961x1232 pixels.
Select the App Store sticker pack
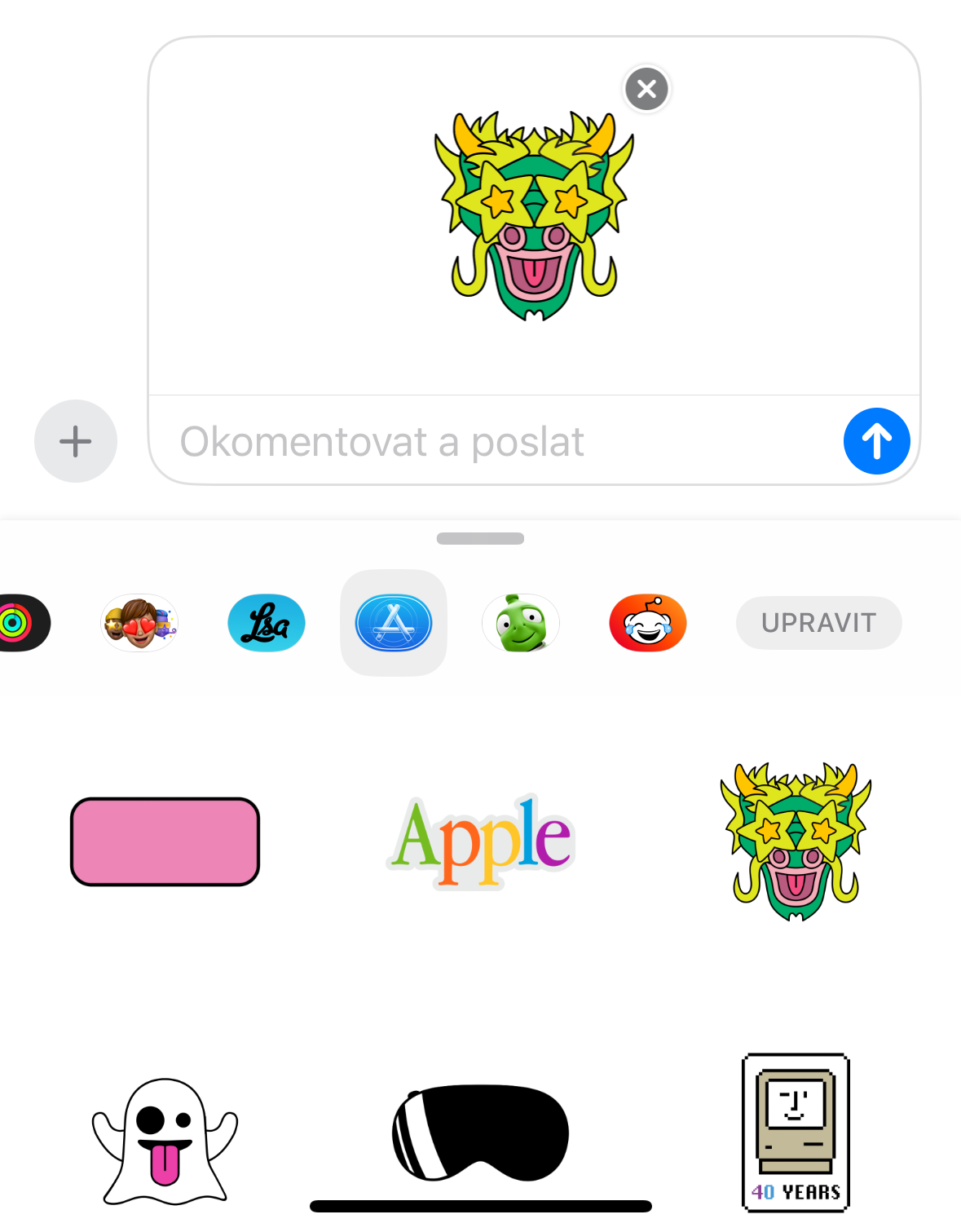[x=394, y=623]
